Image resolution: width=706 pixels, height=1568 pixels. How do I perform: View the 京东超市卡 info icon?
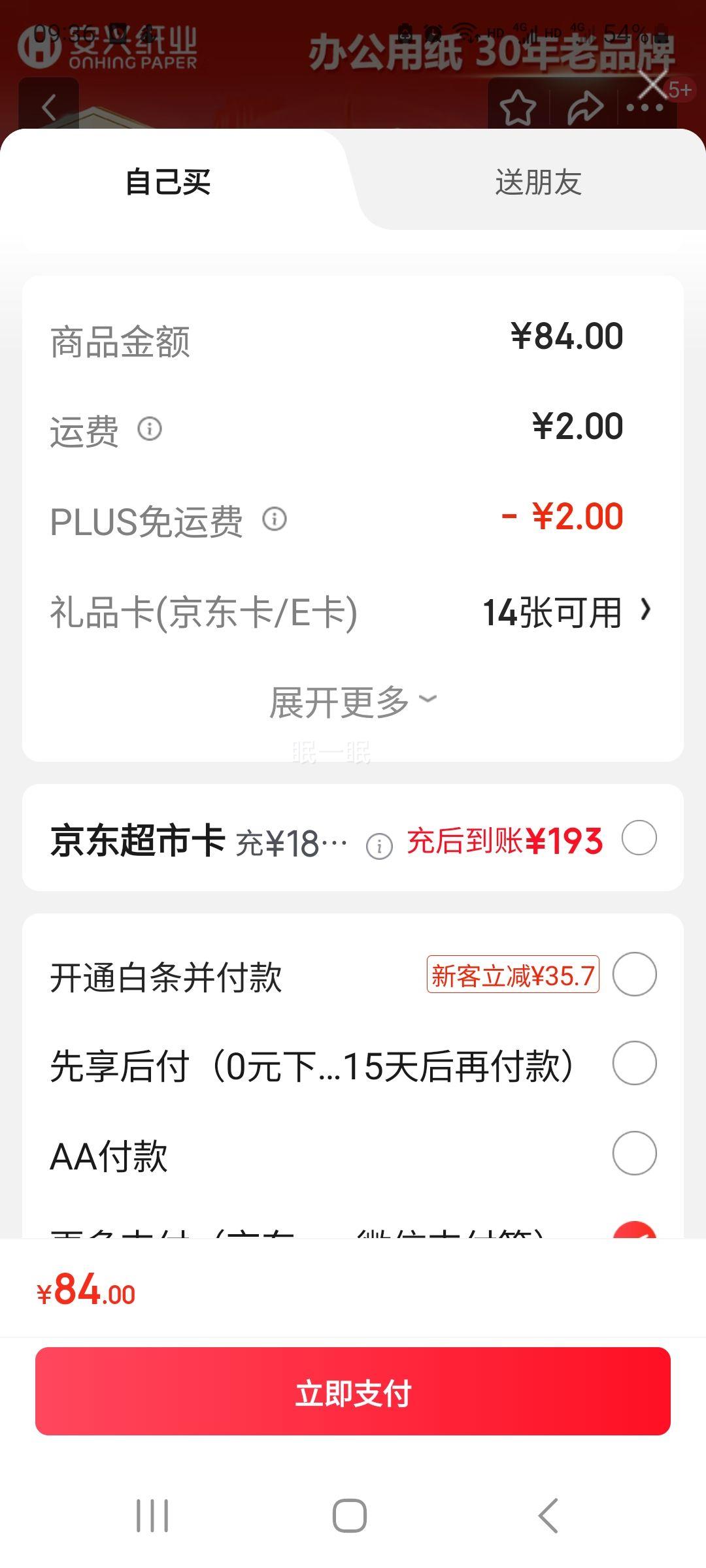tap(379, 845)
